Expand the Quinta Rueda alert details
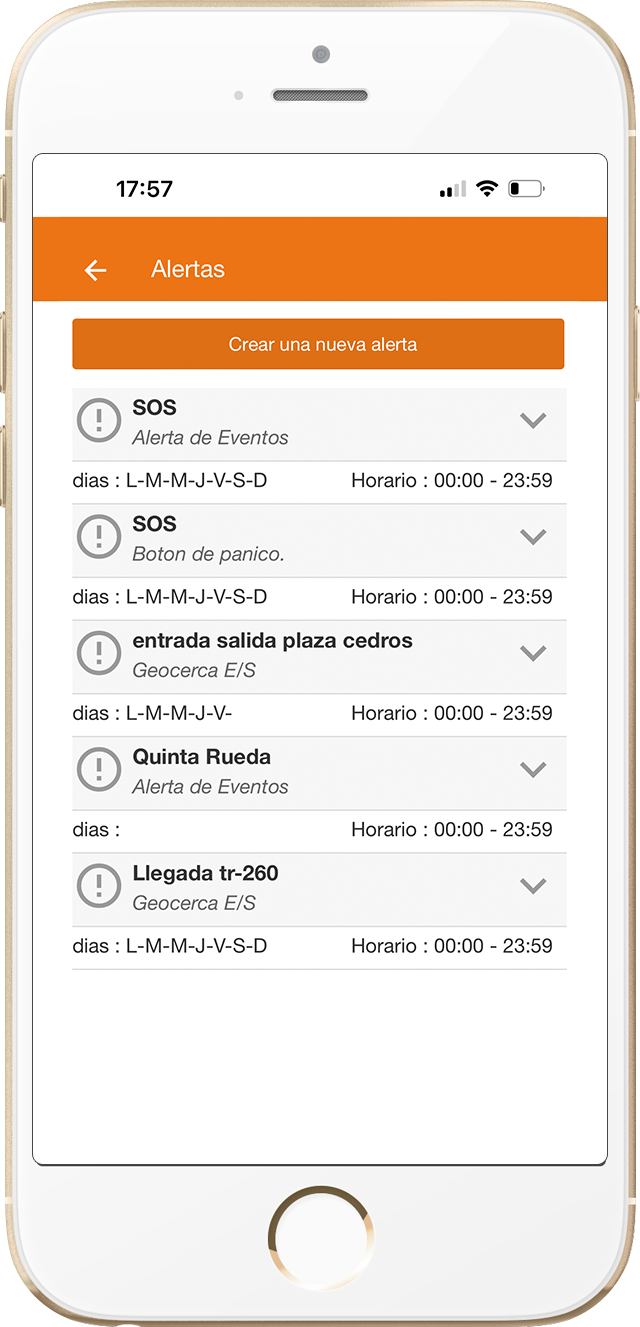Image resolution: width=640 pixels, height=1327 pixels. pos(533,770)
